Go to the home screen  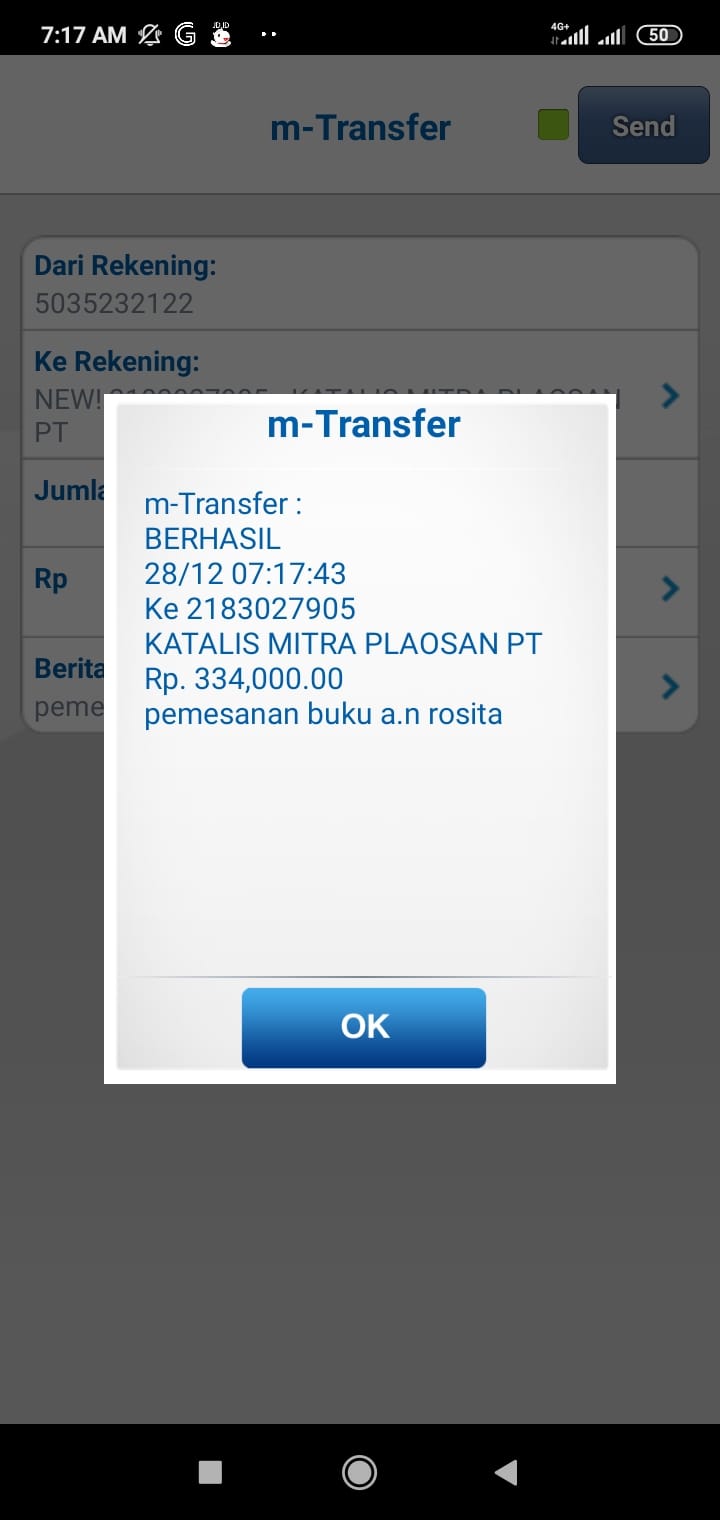[x=359, y=1472]
